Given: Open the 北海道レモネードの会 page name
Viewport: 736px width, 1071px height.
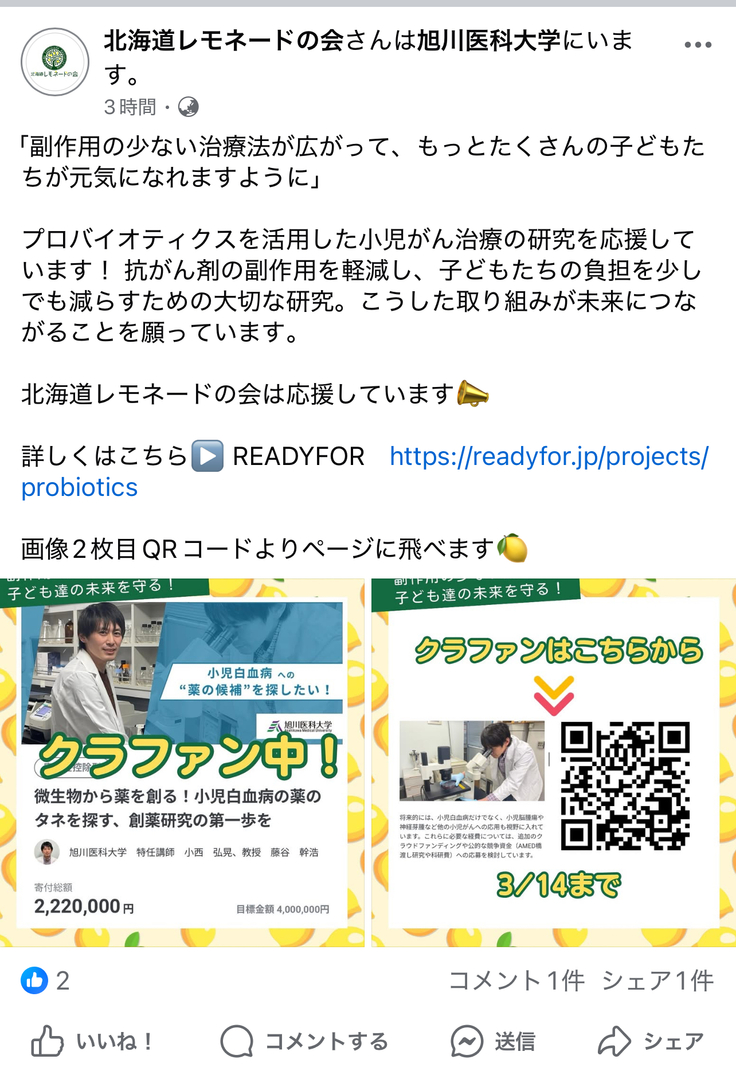Looking at the screenshot, I should pos(224,41).
